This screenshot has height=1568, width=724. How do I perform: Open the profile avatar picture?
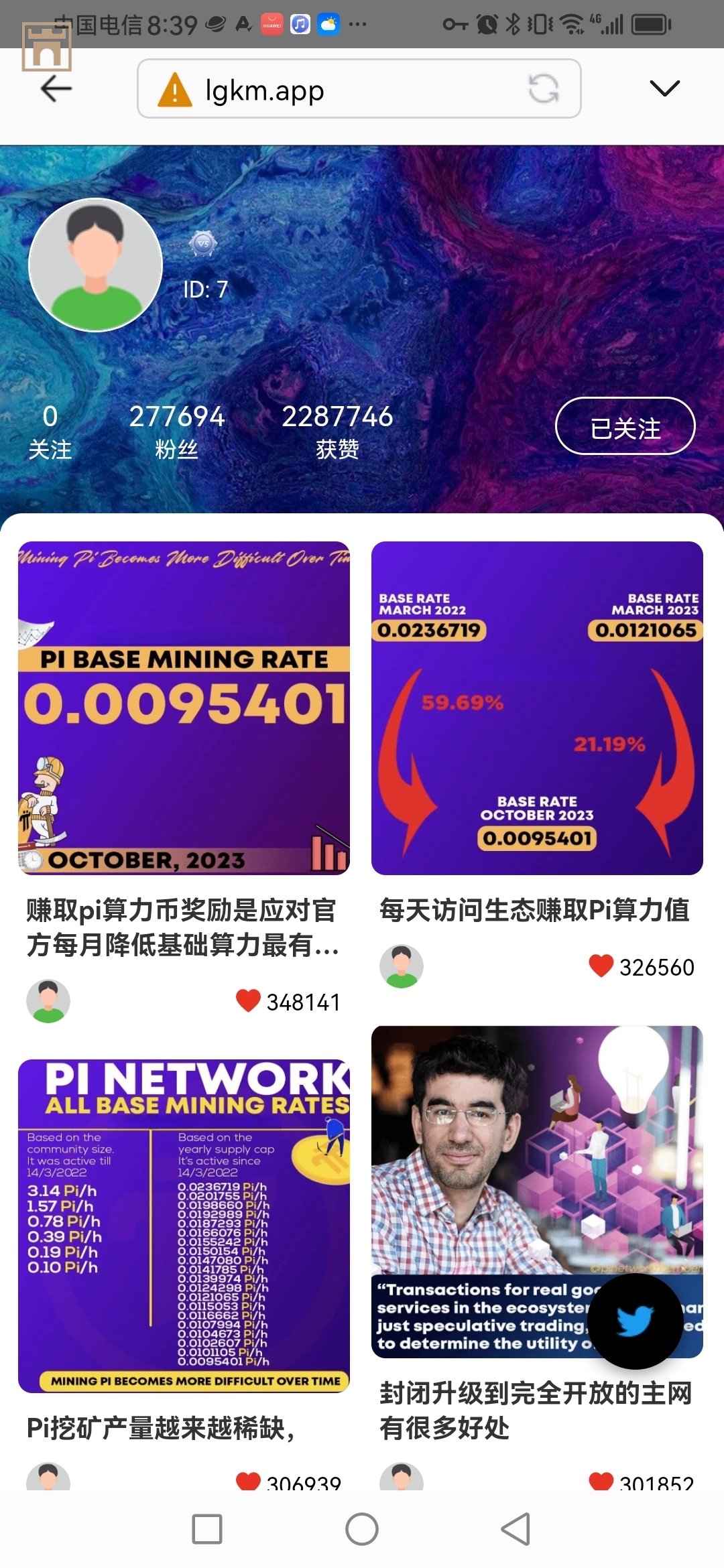(96, 265)
